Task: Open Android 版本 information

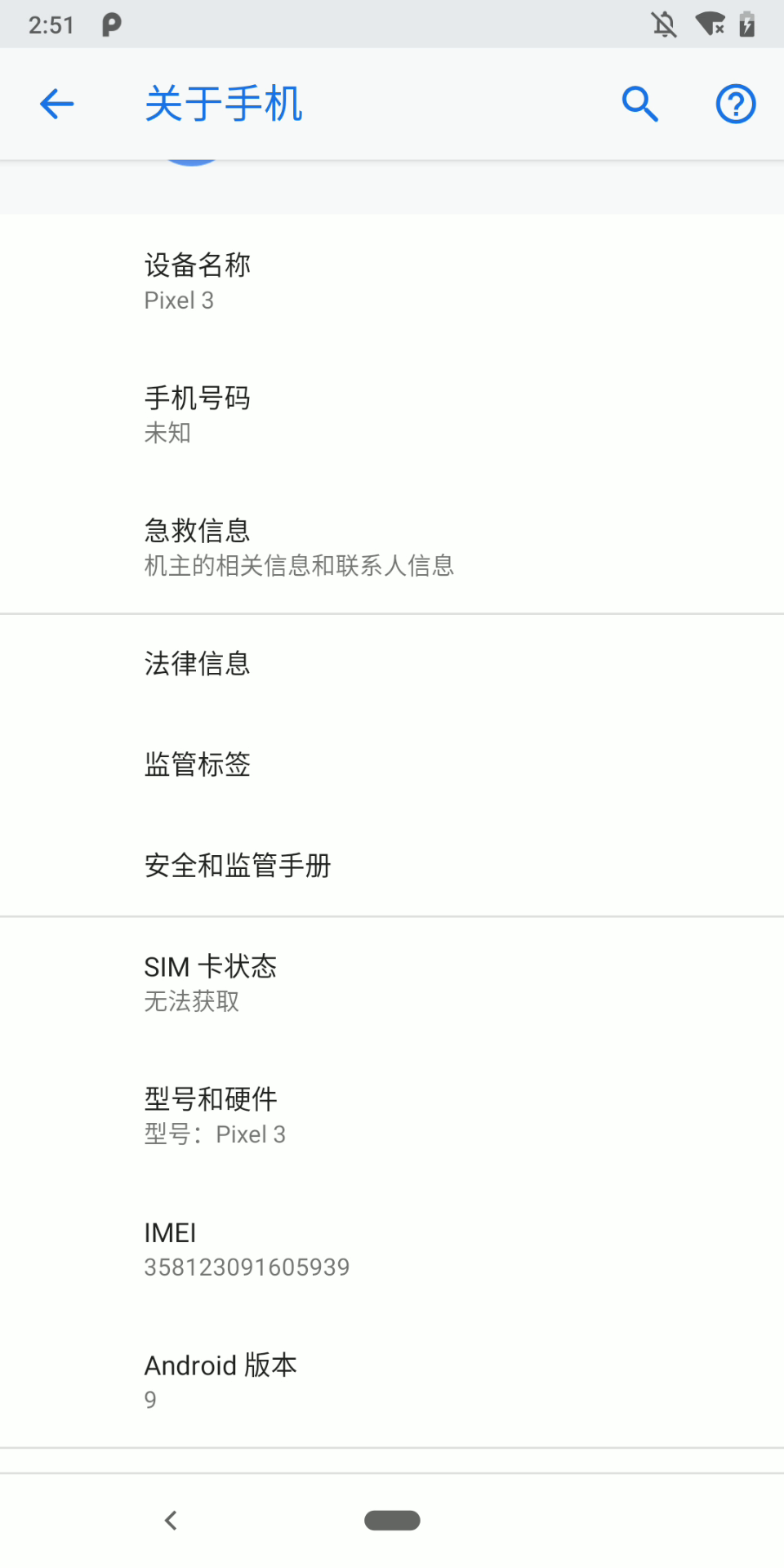Action: point(392,1381)
